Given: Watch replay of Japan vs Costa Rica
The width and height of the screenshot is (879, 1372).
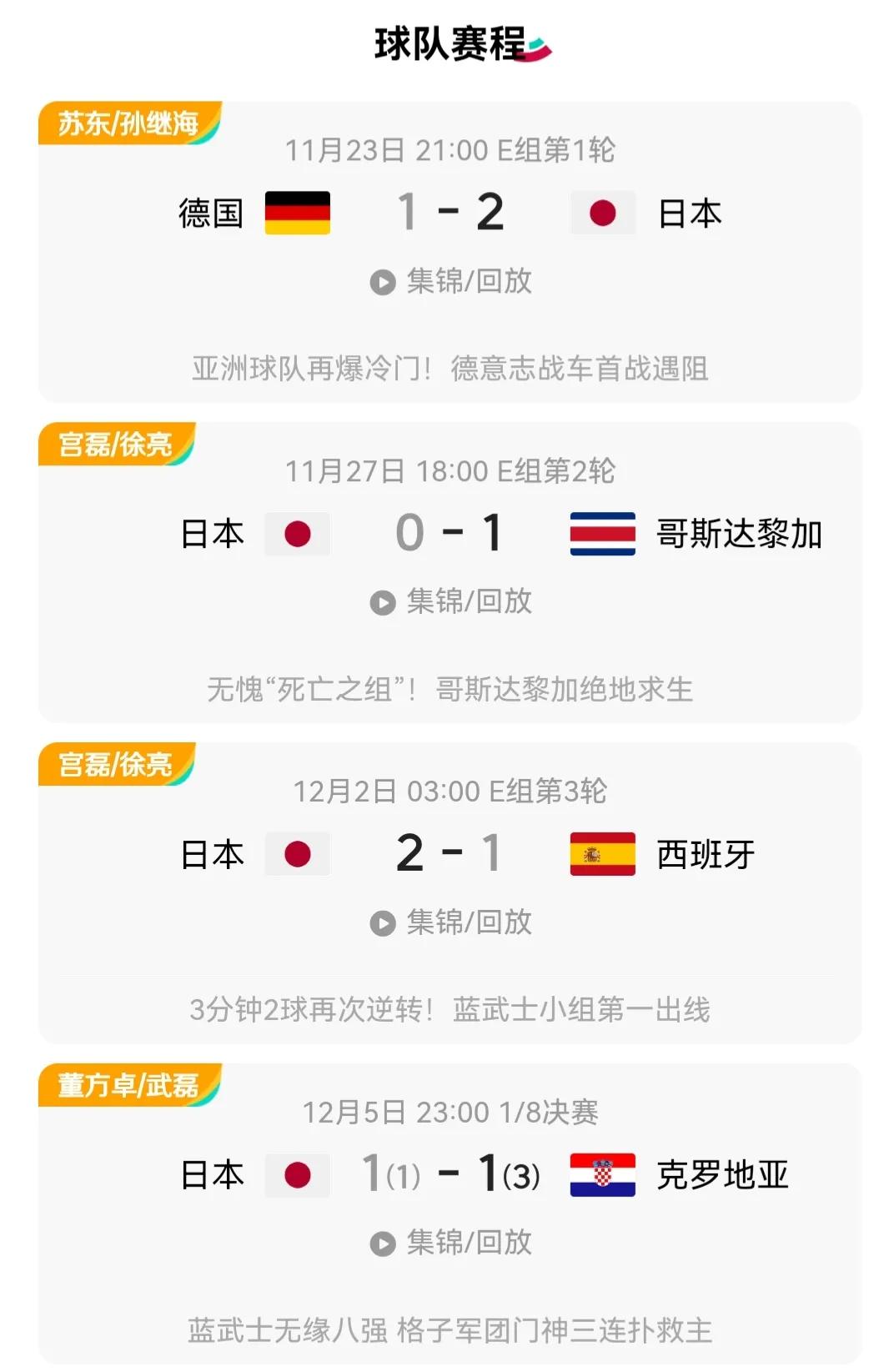Looking at the screenshot, I should click(450, 602).
